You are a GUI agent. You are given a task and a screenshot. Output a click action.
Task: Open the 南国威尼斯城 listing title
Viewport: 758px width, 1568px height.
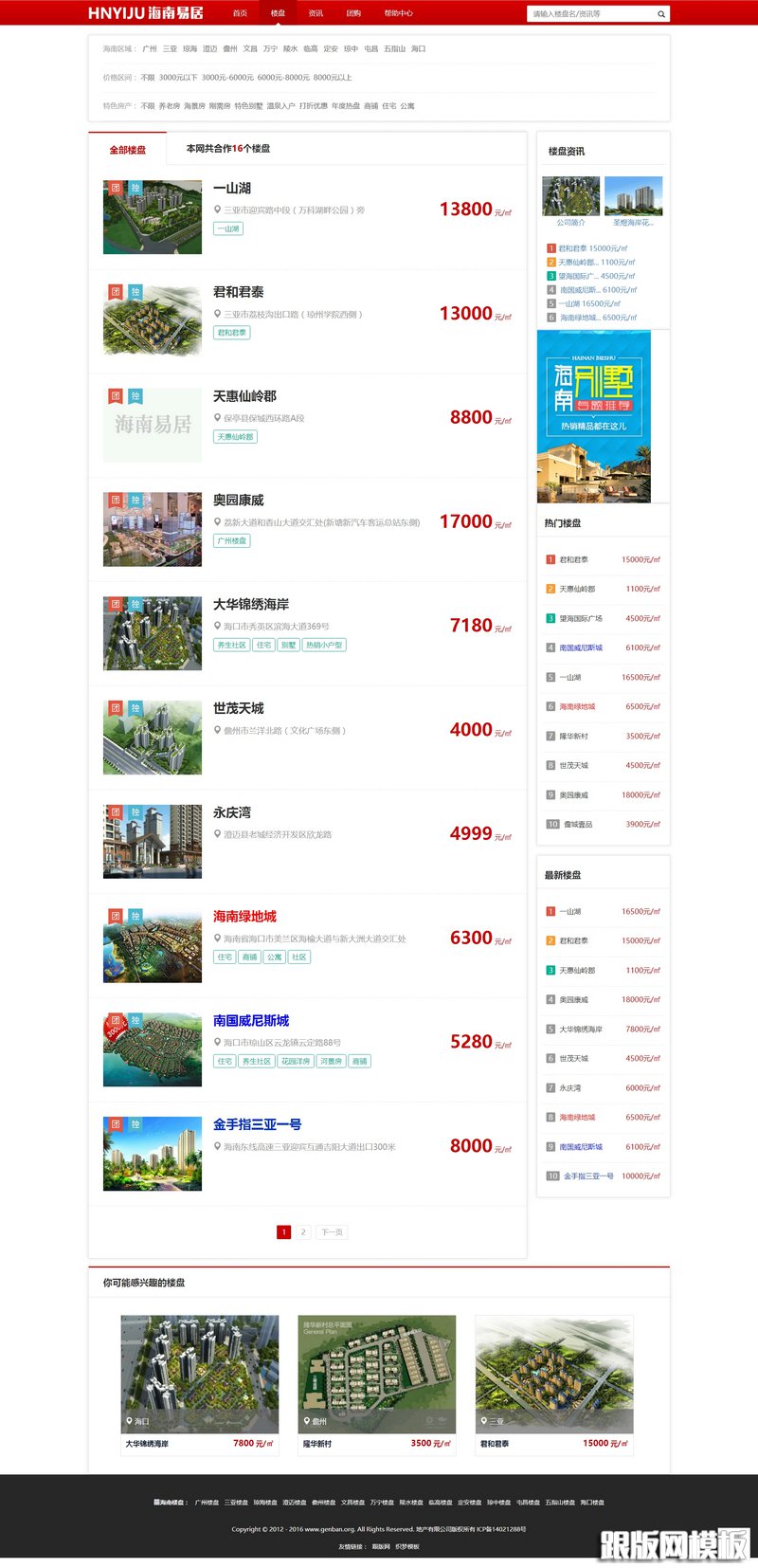coord(251,1020)
